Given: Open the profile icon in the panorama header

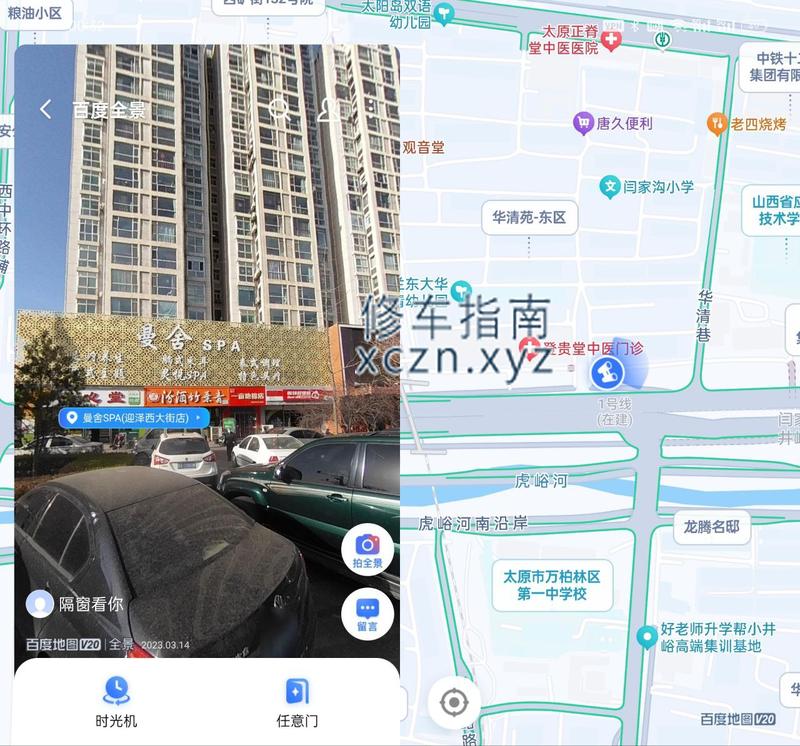Looking at the screenshot, I should (328, 110).
